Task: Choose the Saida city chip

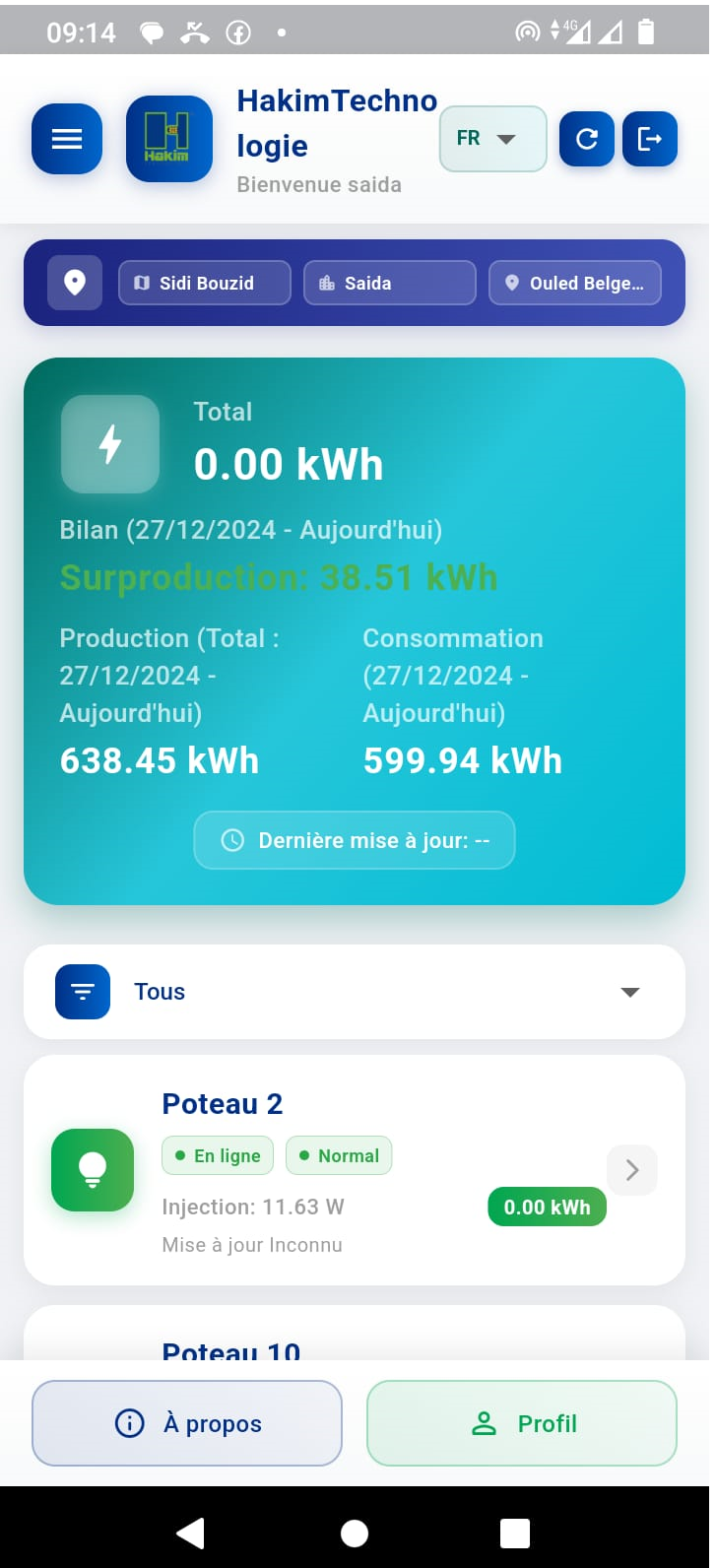Action: tap(389, 283)
